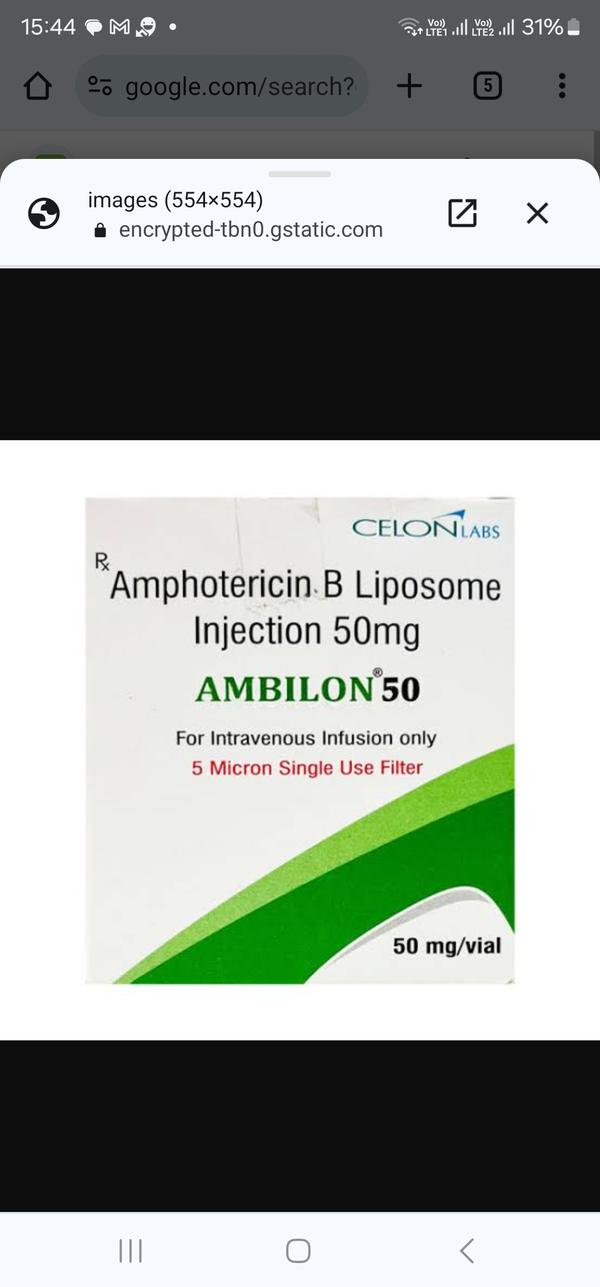Viewport: 600px width, 1287px height.
Task: Open the image preview in a new tab
Action: point(462,213)
